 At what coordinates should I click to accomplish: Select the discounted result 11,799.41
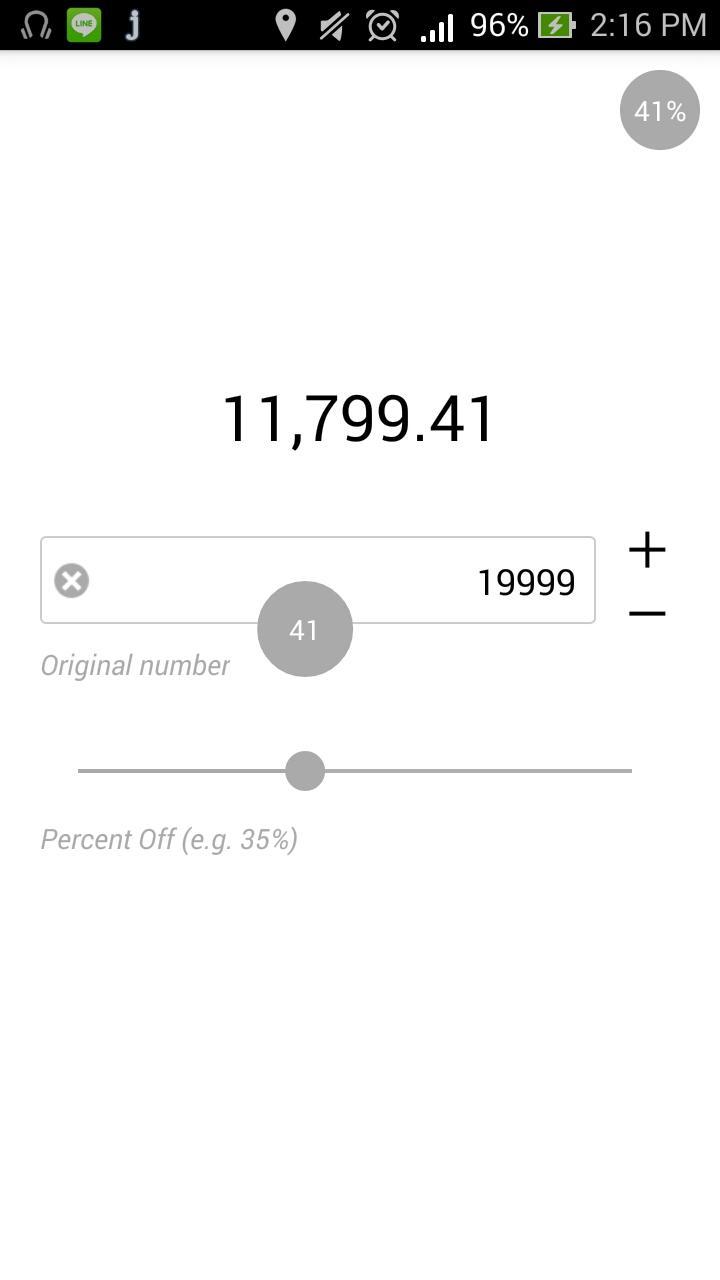point(359,418)
